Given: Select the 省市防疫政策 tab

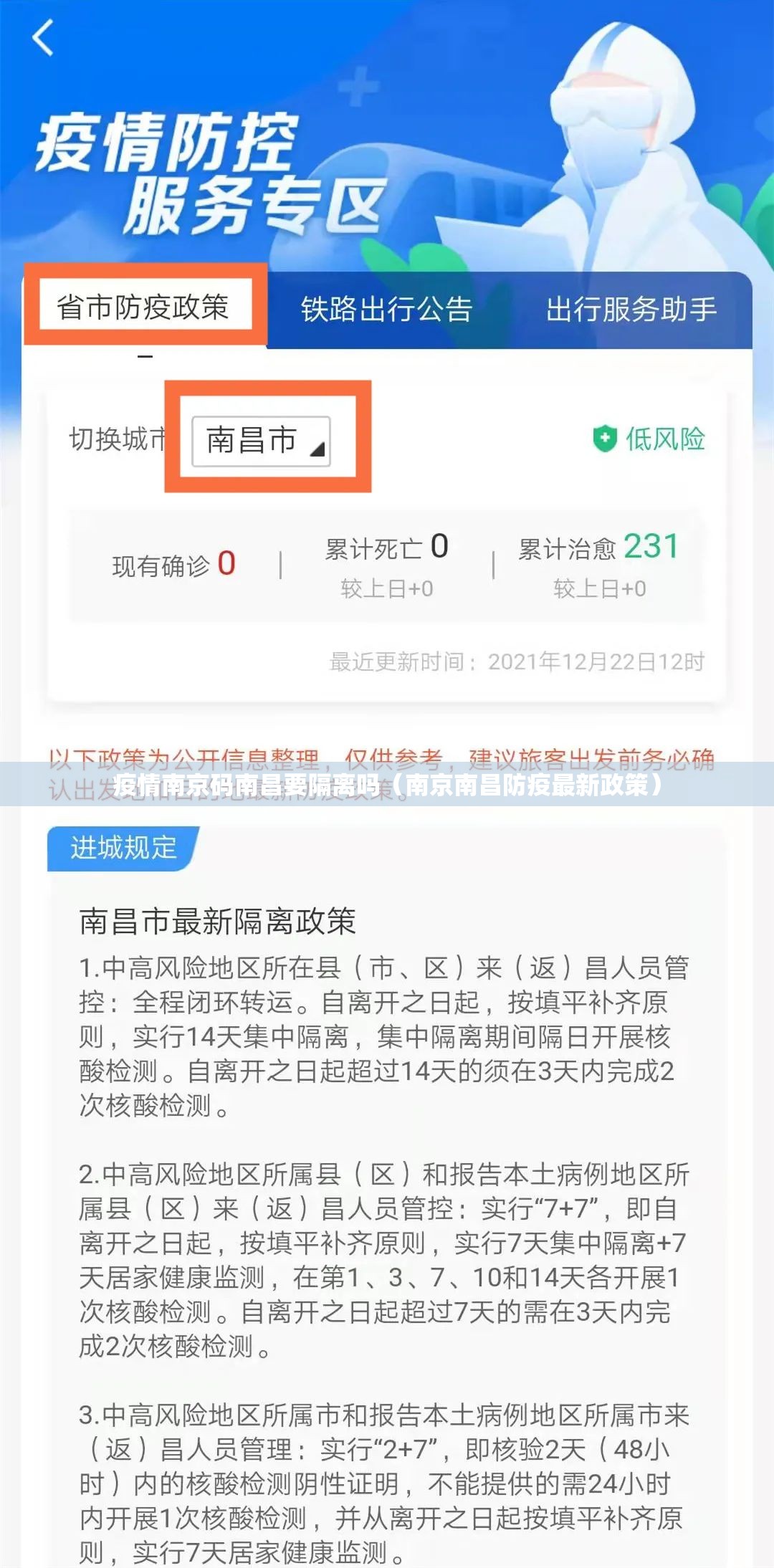Looking at the screenshot, I should pos(144,307).
